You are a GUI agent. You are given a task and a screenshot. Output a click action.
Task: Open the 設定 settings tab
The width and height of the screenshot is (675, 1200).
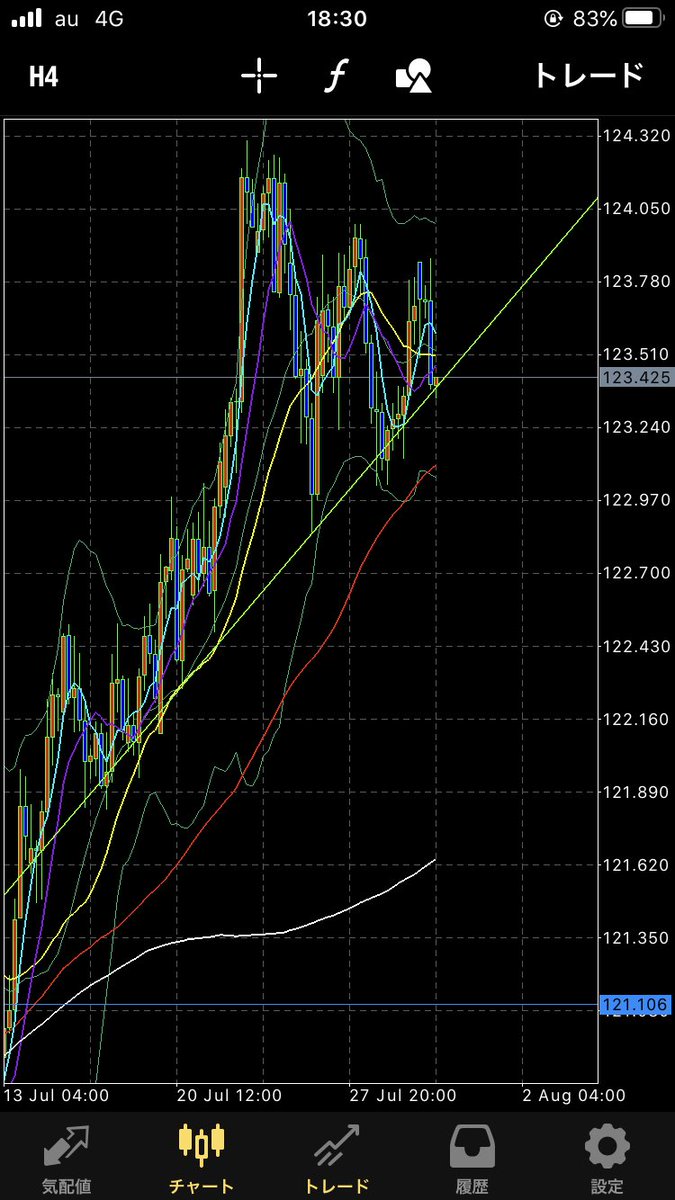coord(607,1157)
